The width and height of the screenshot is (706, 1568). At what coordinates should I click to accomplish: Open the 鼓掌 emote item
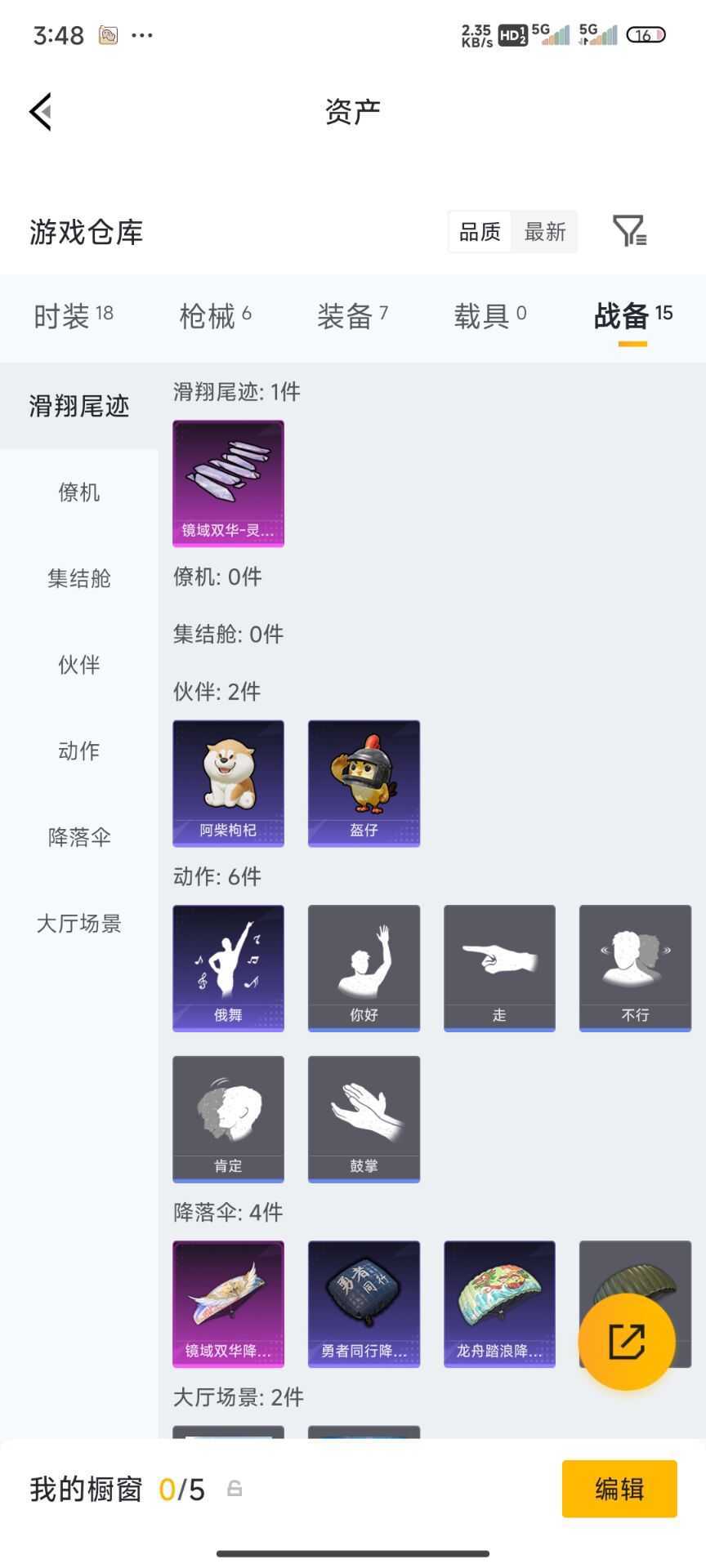pos(364,1119)
